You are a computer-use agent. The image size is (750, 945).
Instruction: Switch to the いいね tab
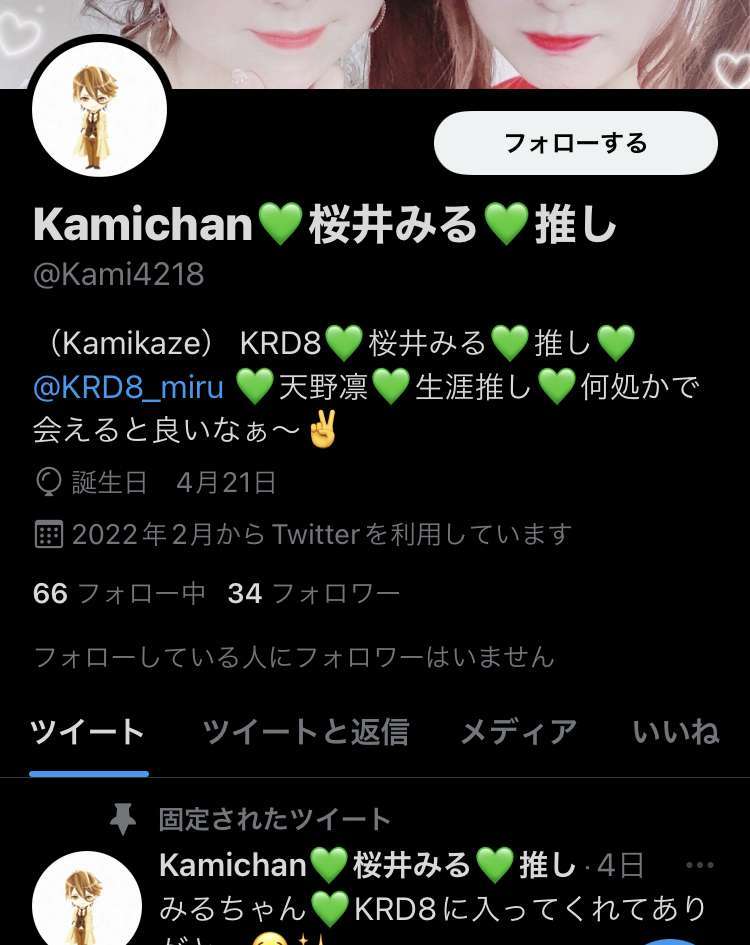(x=676, y=732)
